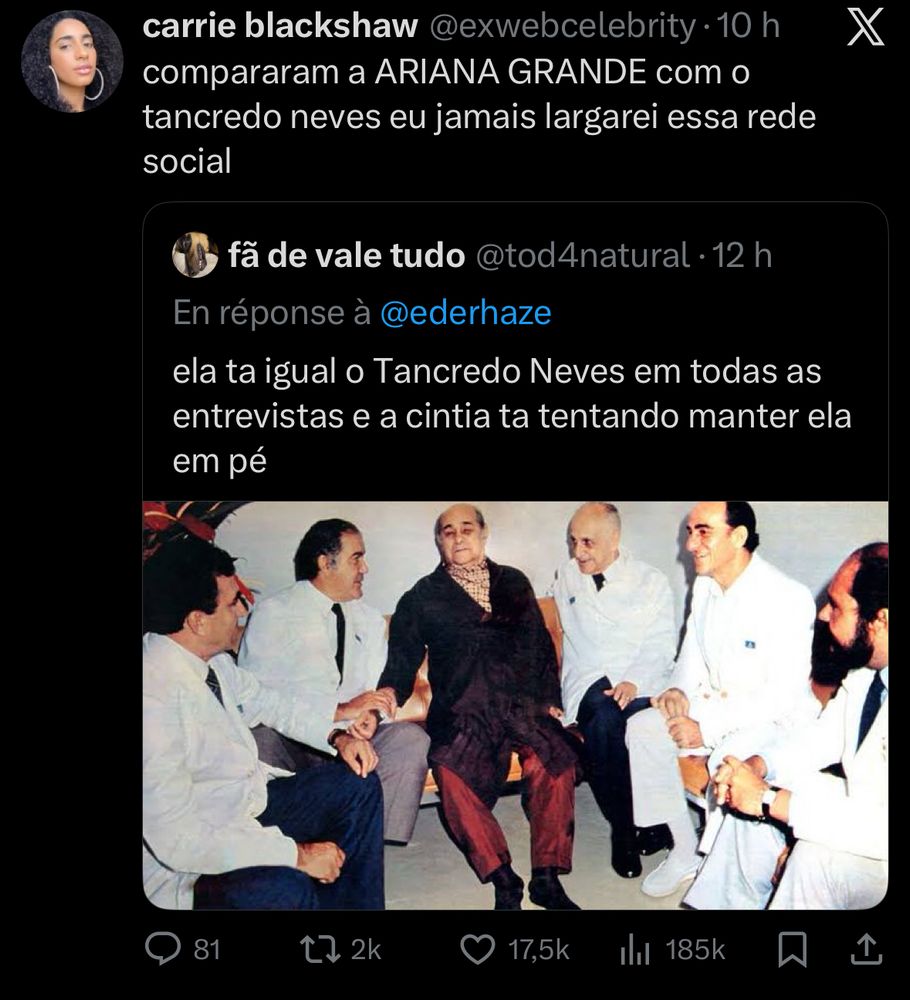
Task: Bookmark this post
Action: point(792,949)
